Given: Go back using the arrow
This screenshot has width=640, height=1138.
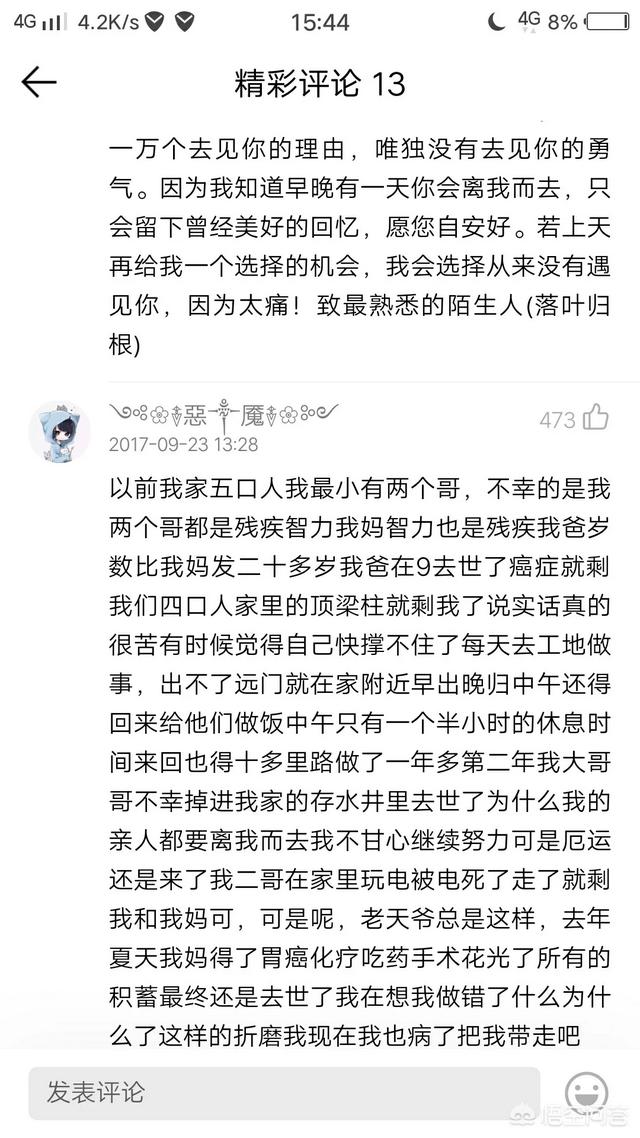Looking at the screenshot, I should click(39, 83).
